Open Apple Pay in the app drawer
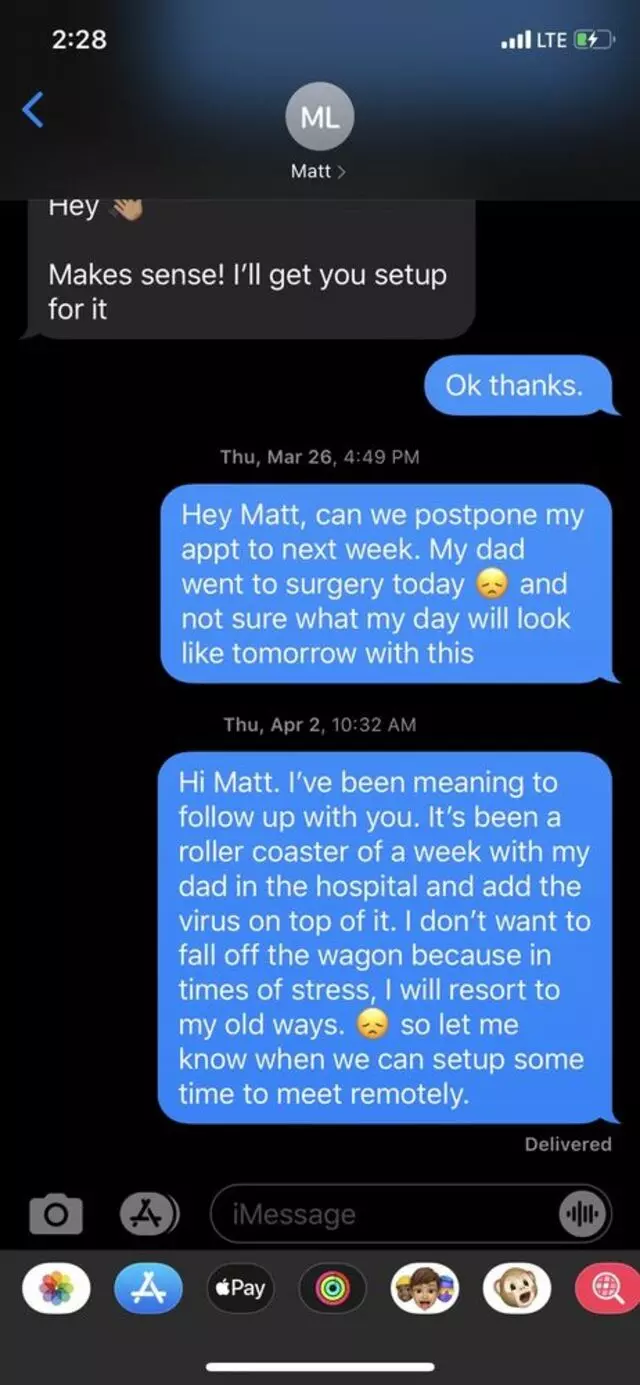Screen dimensions: 640x1385 [239, 1288]
